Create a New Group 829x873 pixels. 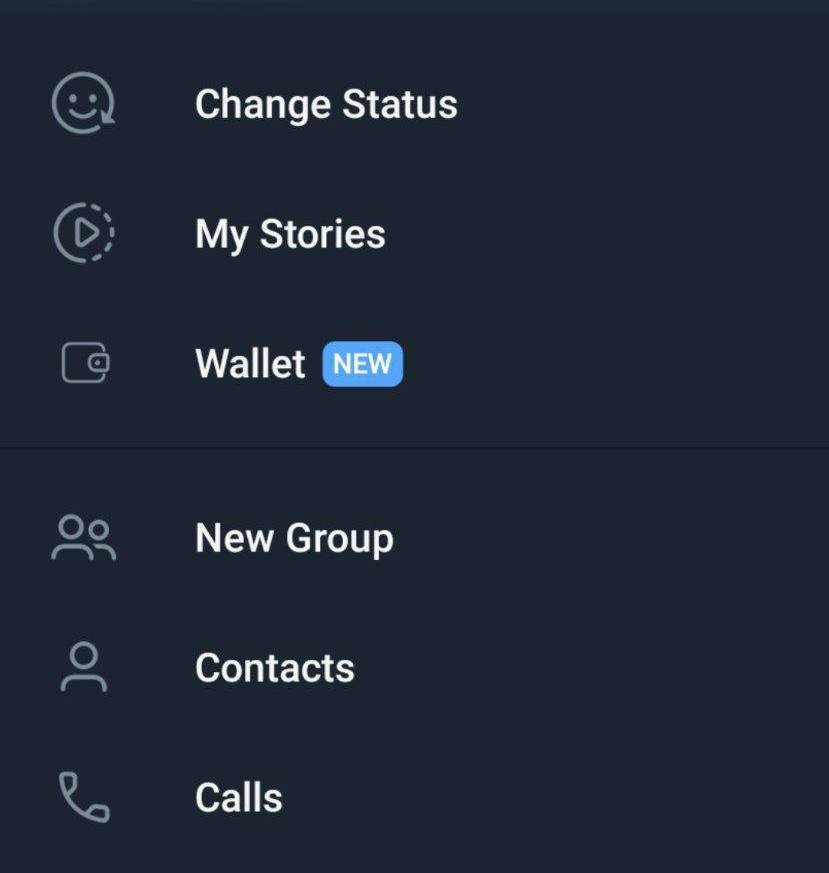click(x=294, y=538)
